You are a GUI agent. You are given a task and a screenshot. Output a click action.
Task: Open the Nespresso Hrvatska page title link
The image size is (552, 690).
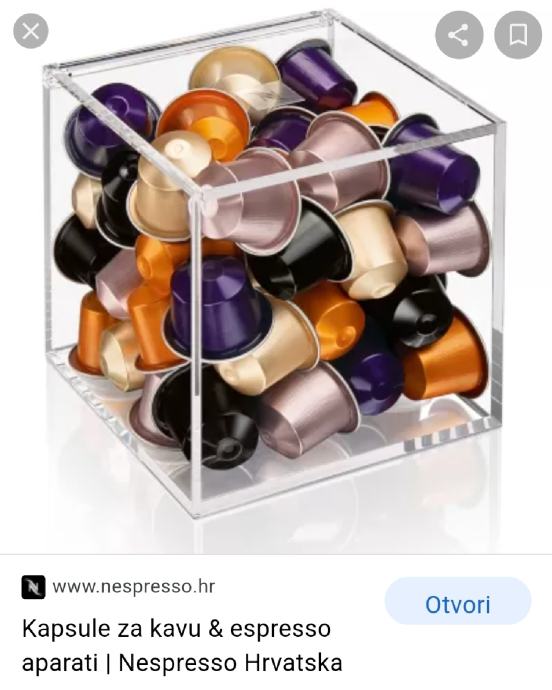(182, 646)
